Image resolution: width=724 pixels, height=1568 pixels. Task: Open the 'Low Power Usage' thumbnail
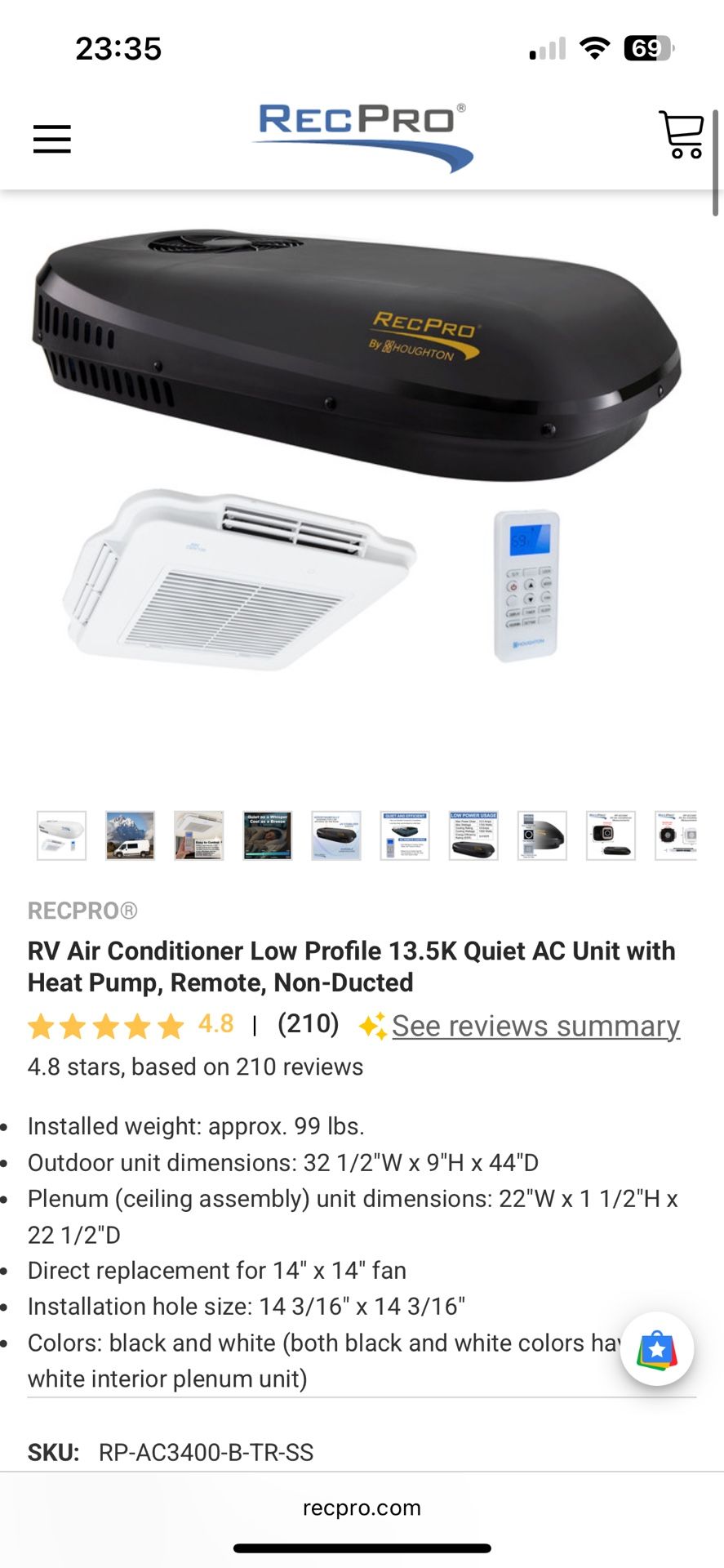pos(474,835)
